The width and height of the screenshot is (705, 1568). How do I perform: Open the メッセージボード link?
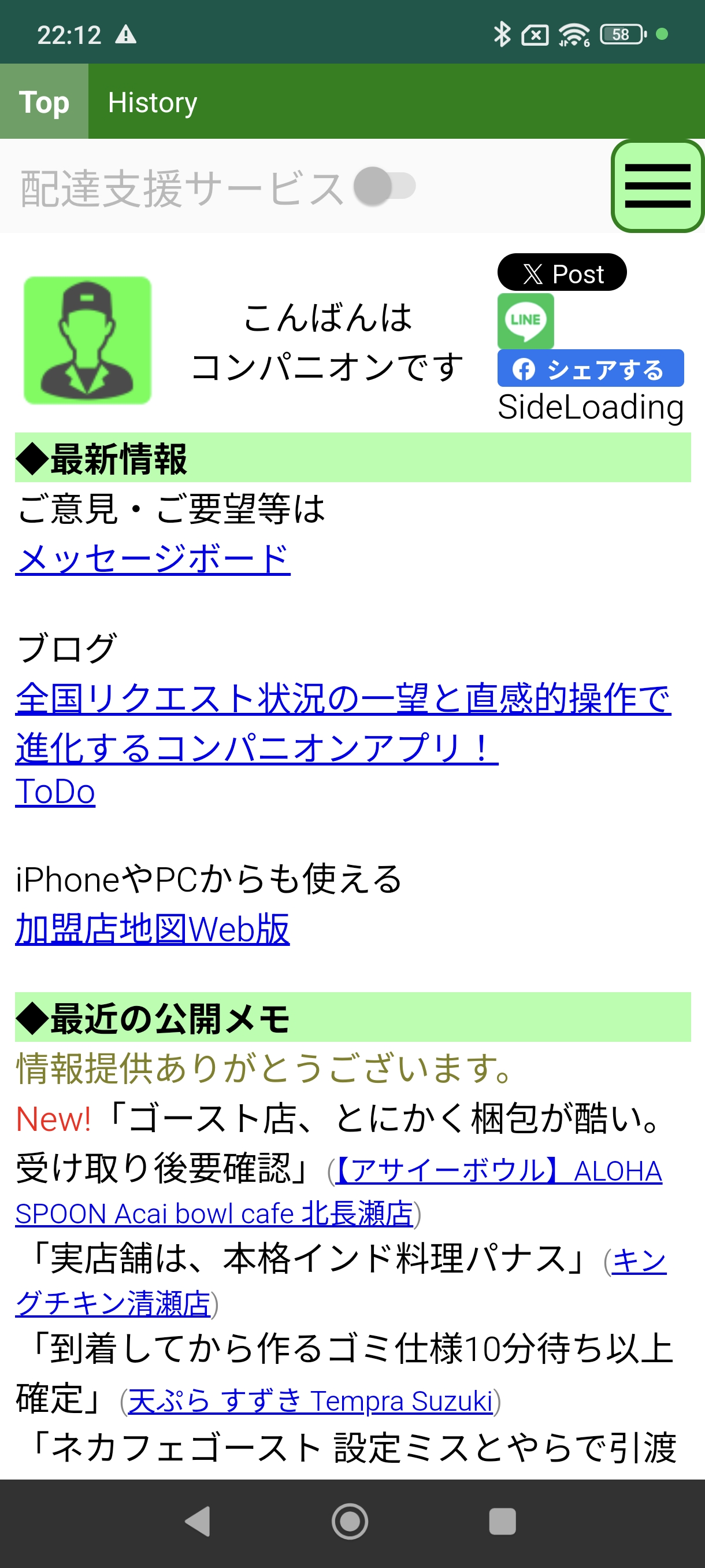point(153,558)
